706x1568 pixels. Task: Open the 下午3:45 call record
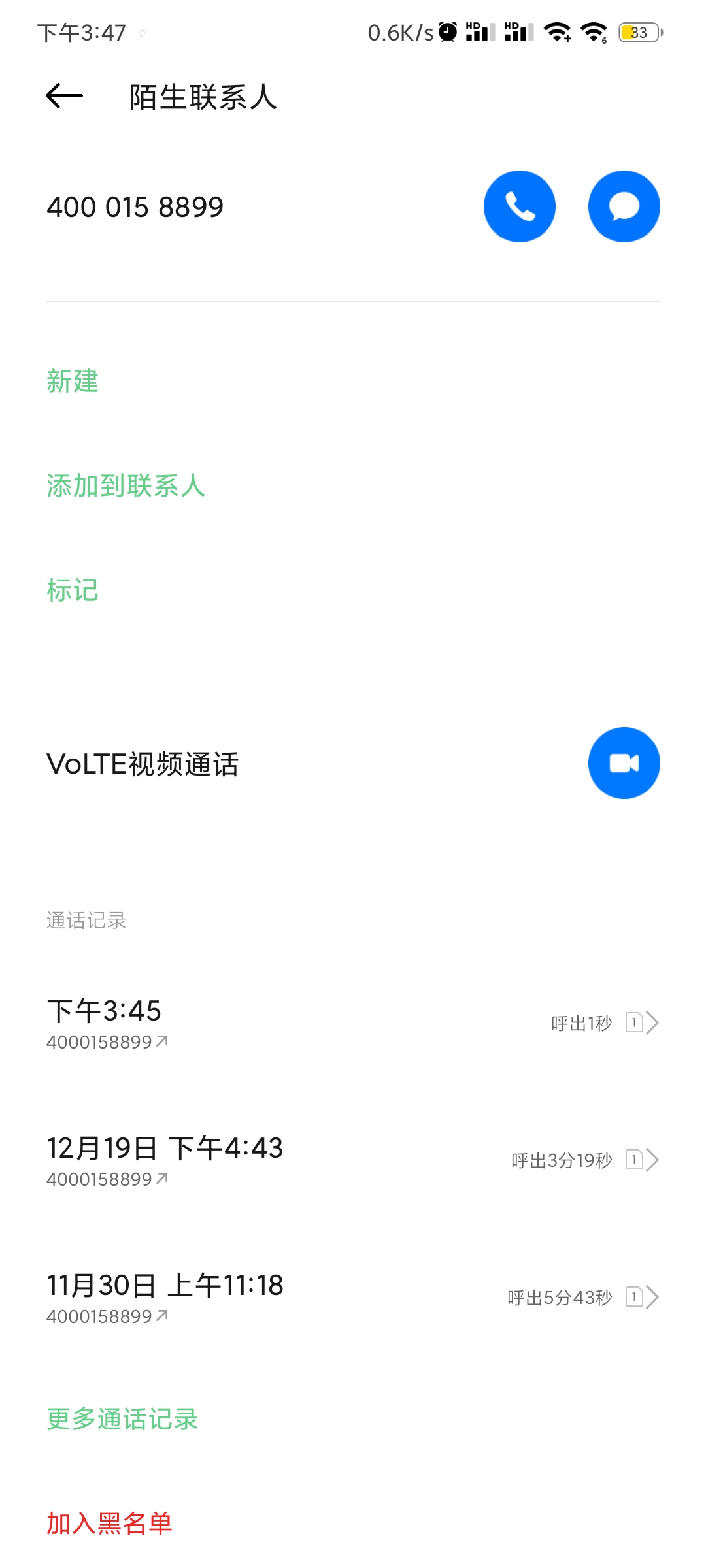pyautogui.click(x=353, y=1023)
